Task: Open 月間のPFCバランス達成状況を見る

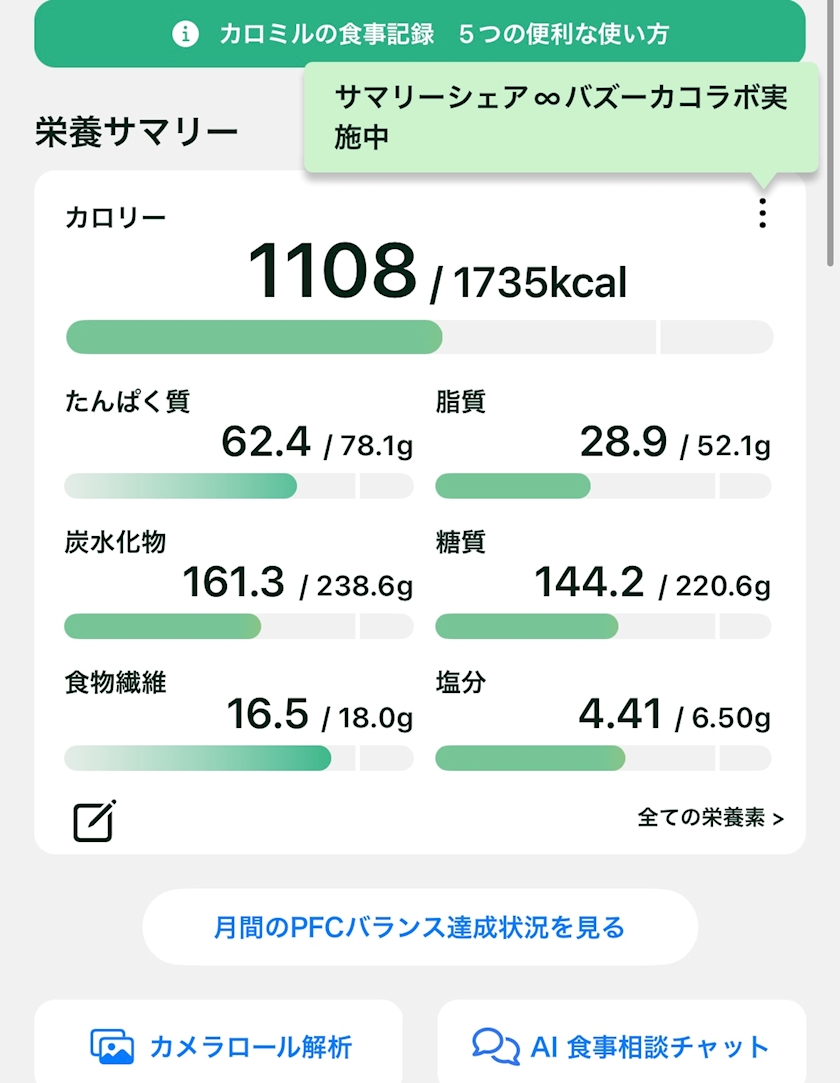Action: [x=420, y=927]
